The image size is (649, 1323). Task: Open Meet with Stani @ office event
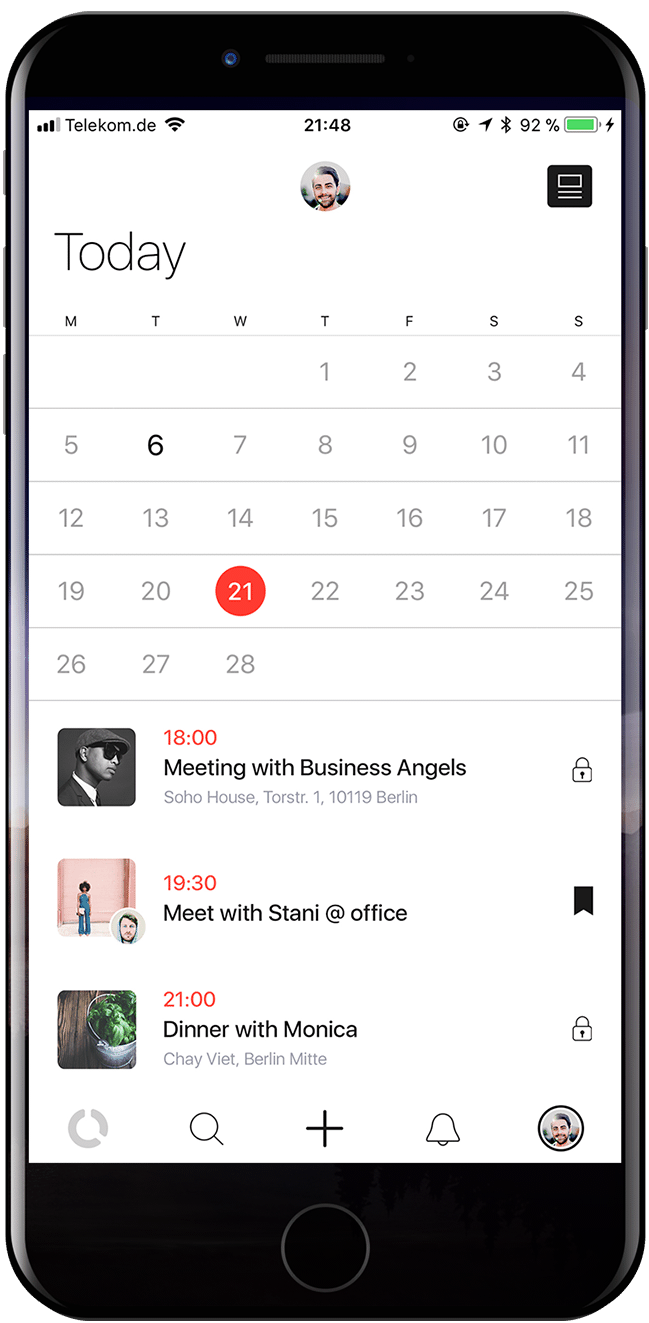pos(285,913)
